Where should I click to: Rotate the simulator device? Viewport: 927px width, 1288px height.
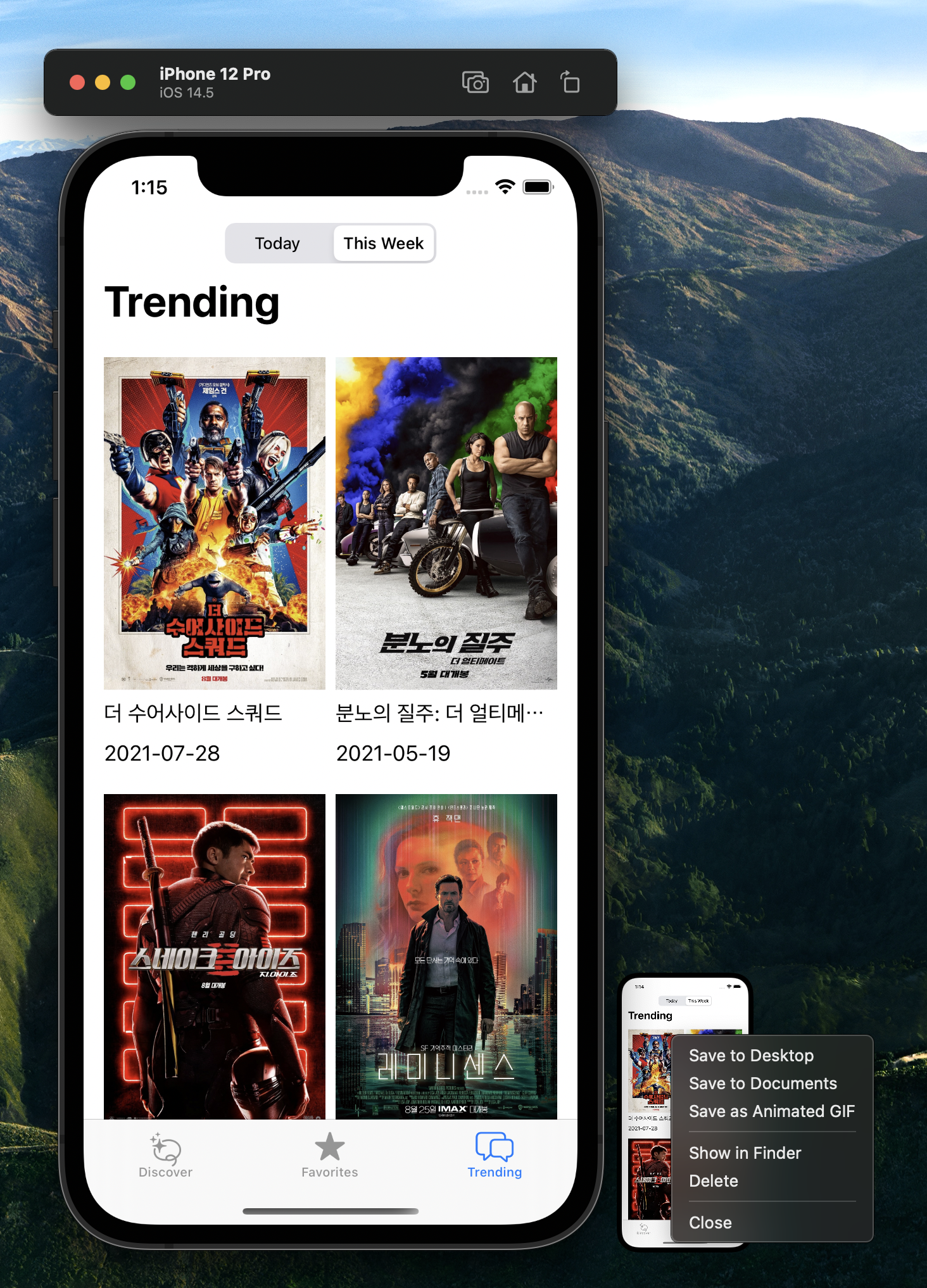tap(570, 82)
